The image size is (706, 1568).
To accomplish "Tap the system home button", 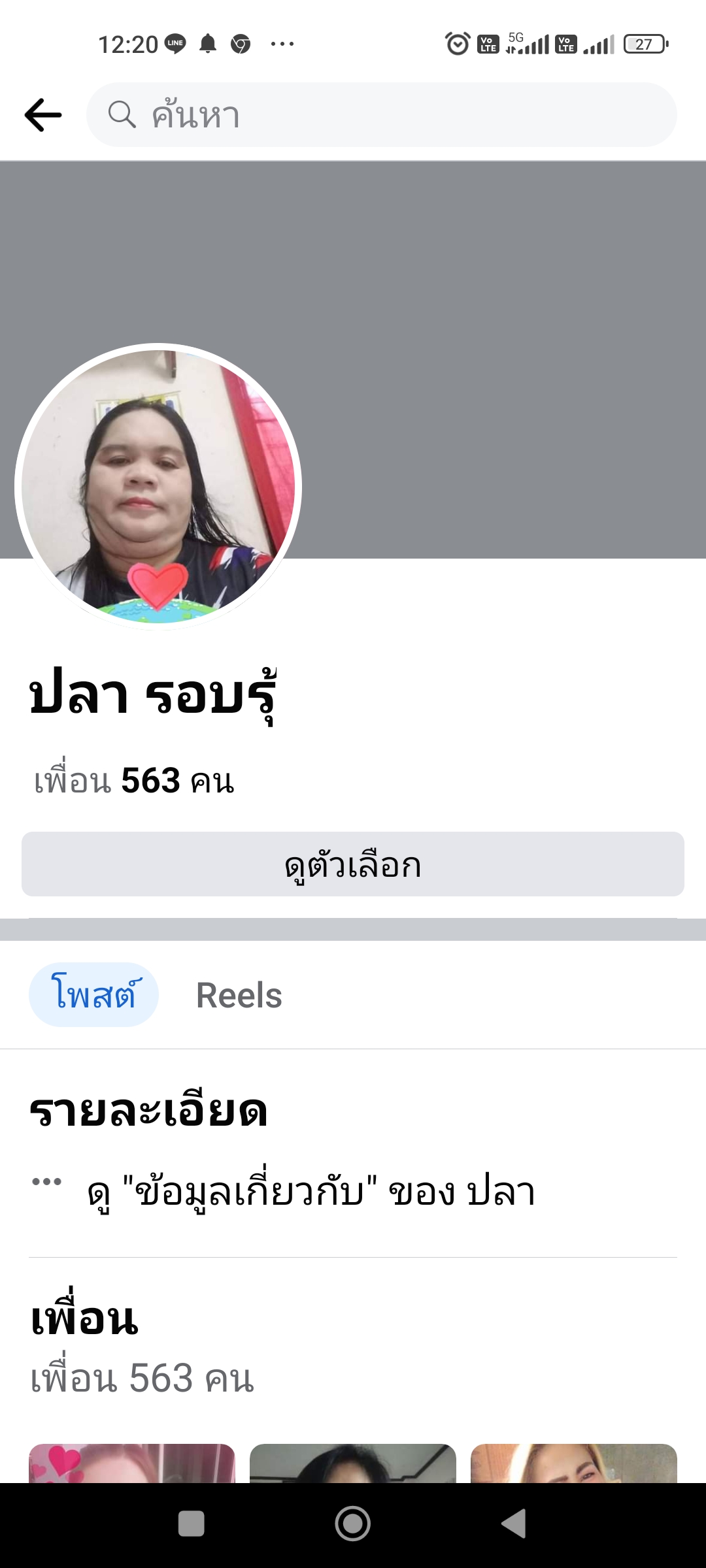I will click(x=353, y=1524).
